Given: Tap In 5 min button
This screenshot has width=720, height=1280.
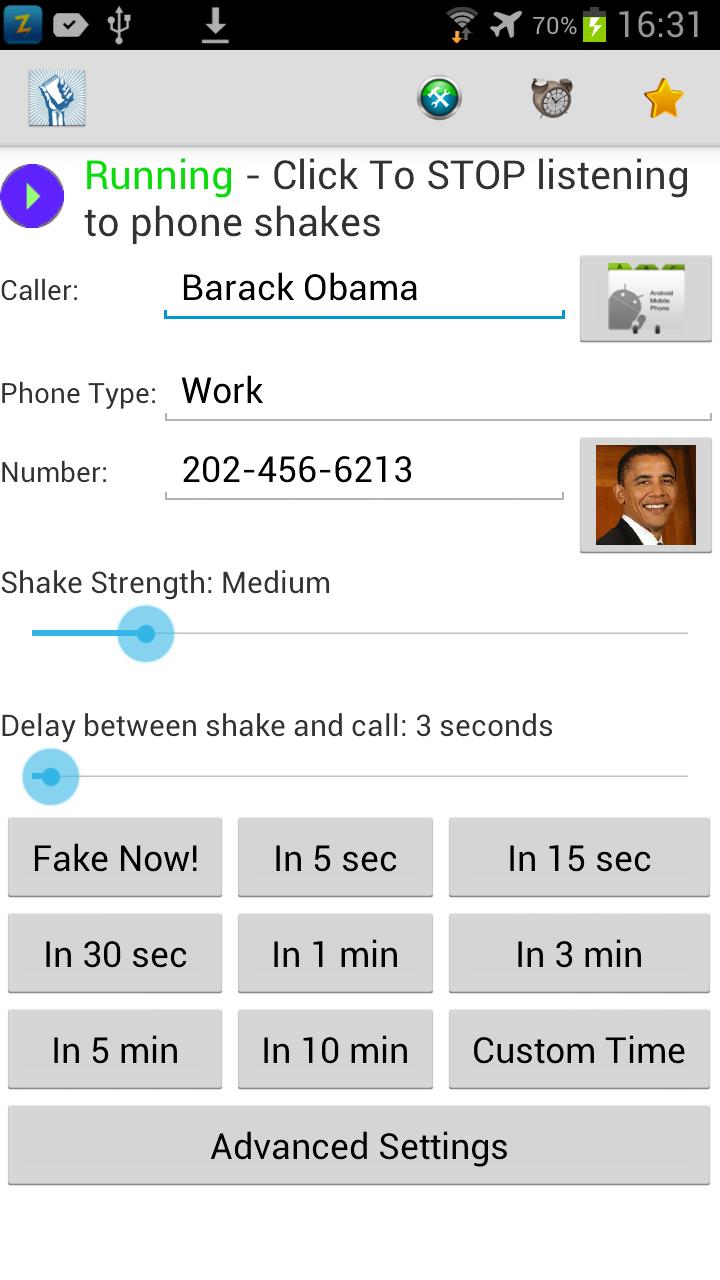Looking at the screenshot, I should 115,1050.
